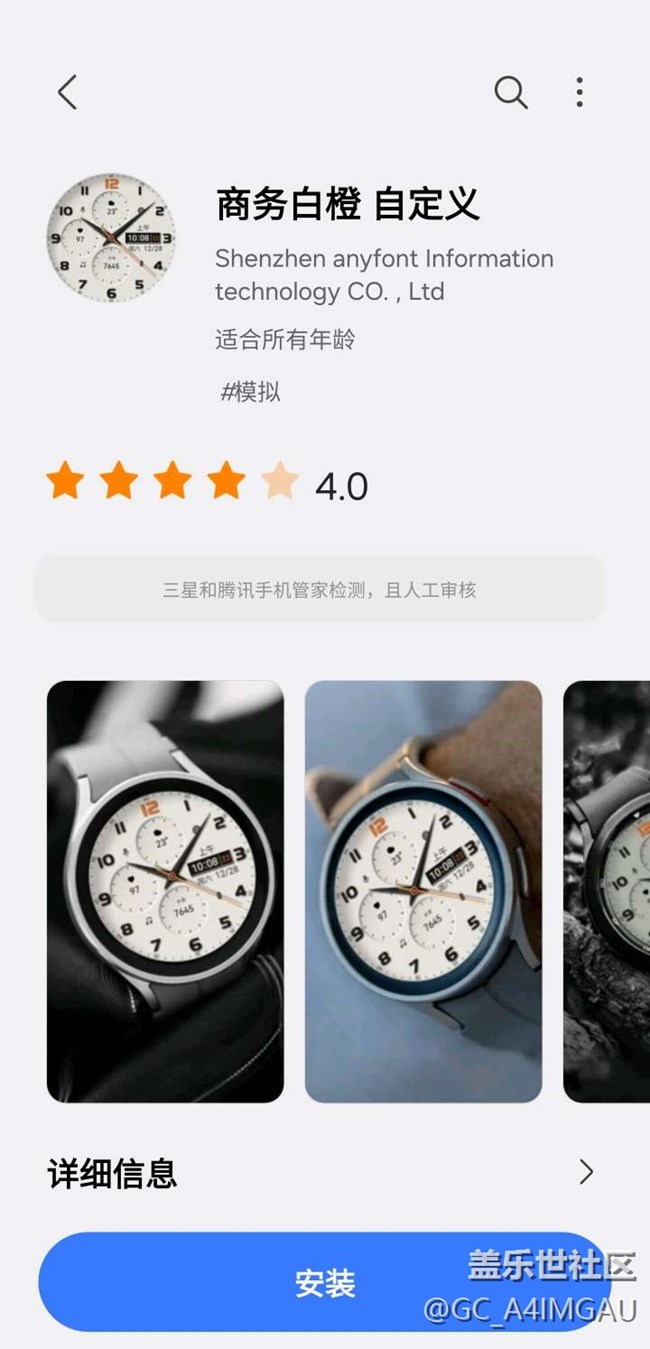Screen dimensions: 650x1349
Task: Go back using the top-left arrow
Action: [67, 92]
